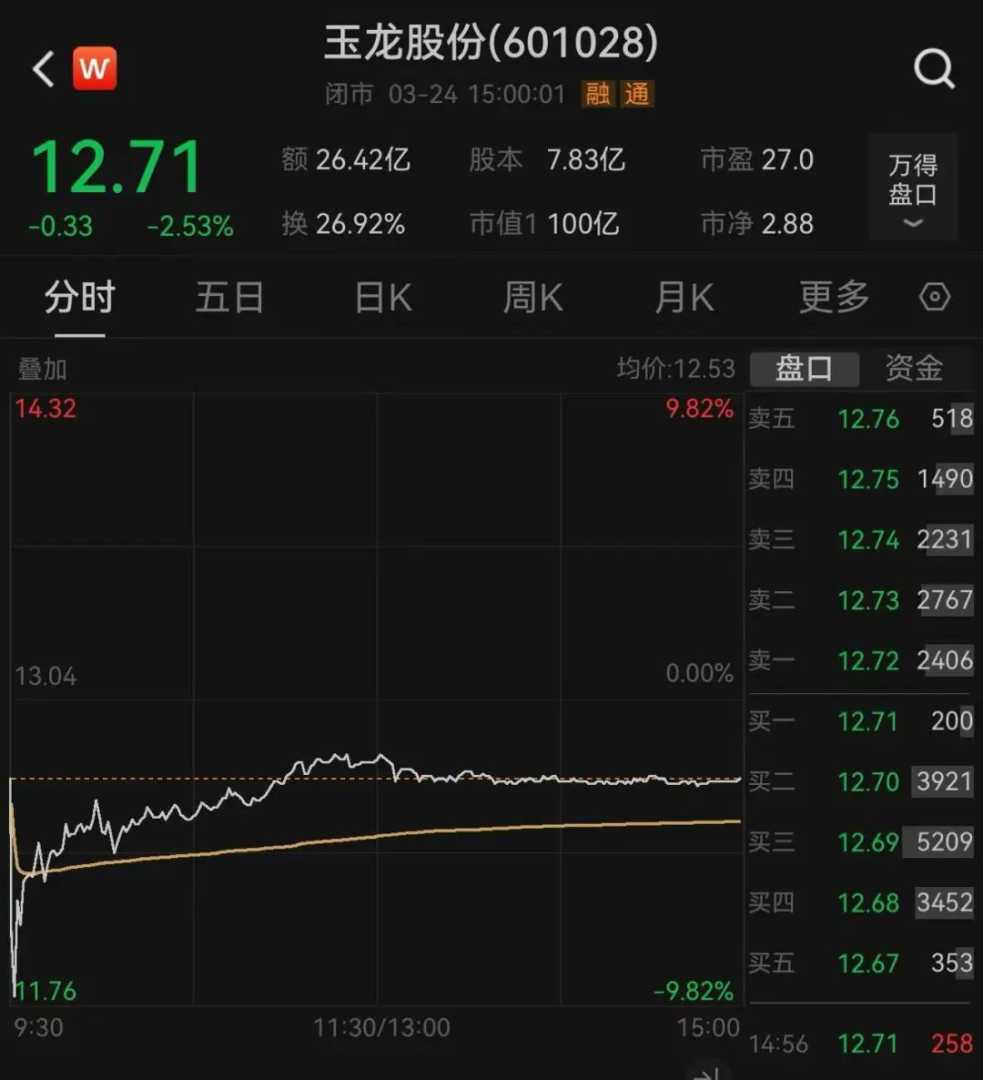Switch to the 盘口 panel
The width and height of the screenshot is (983, 1080).
[x=804, y=368]
